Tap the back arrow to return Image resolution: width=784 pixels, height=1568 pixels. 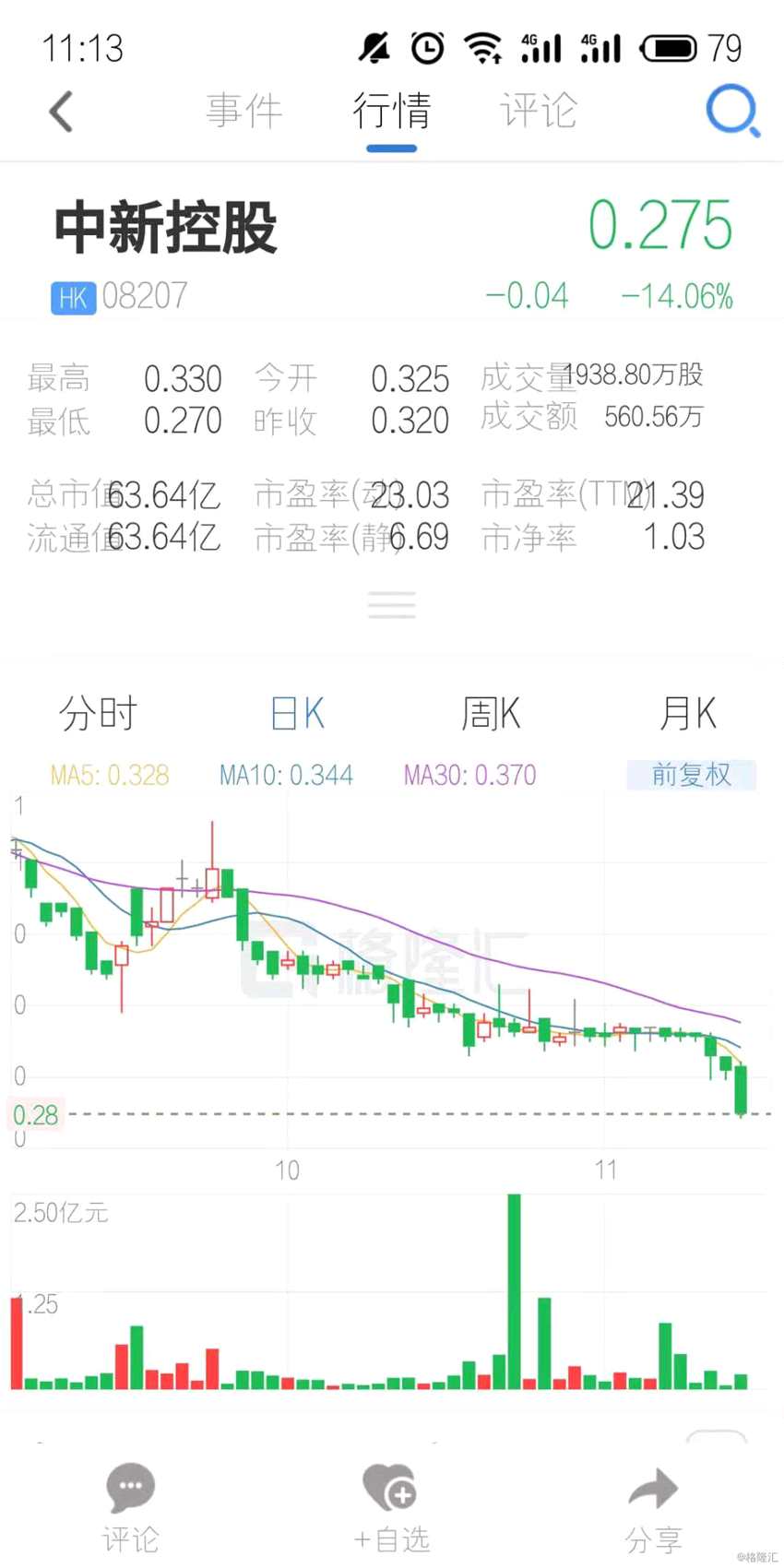(60, 111)
